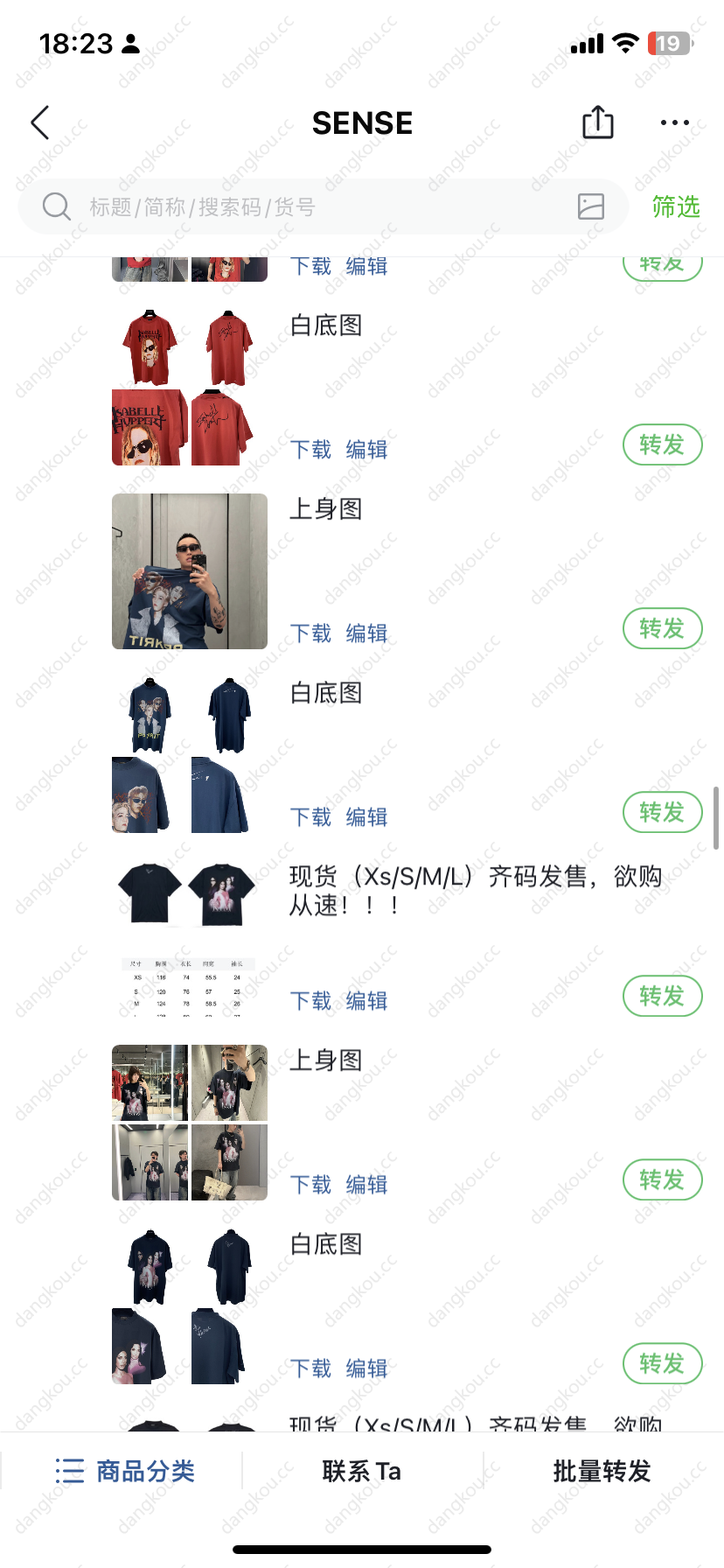Start 批量转发 batch forwarding
The width and height of the screenshot is (724, 1568).
point(602,1471)
